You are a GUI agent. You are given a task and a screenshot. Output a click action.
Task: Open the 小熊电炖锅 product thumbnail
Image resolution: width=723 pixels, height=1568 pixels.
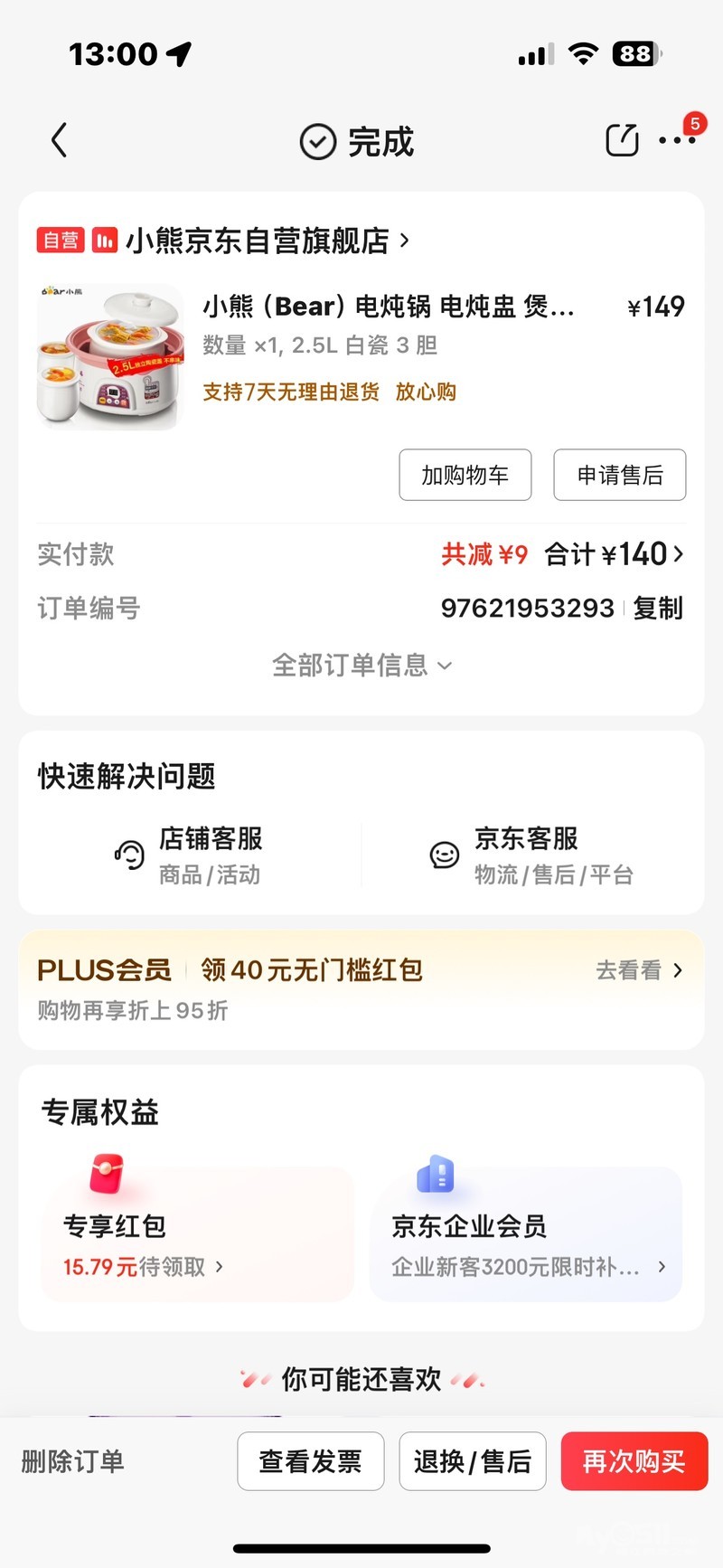[109, 357]
